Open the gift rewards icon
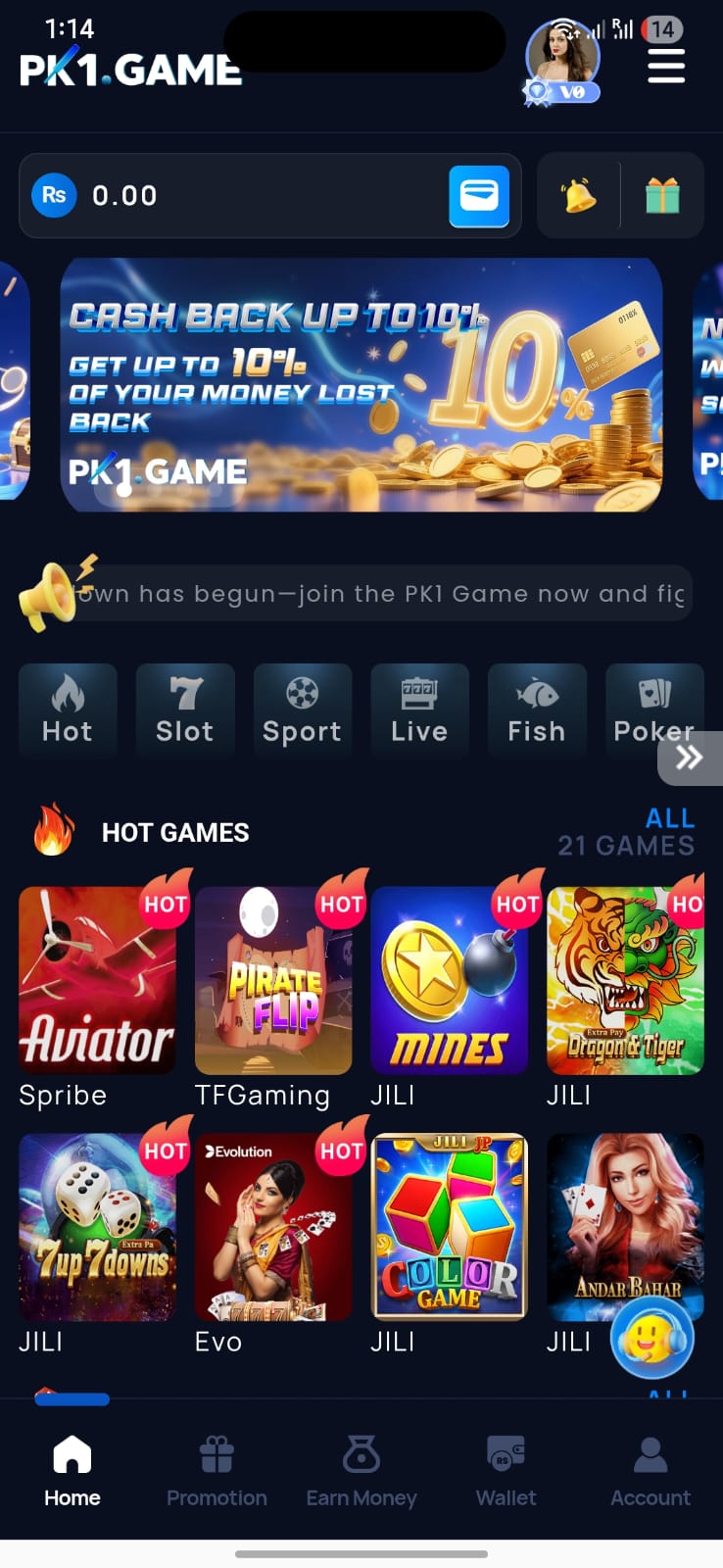Image resolution: width=723 pixels, height=1568 pixels. point(663,195)
